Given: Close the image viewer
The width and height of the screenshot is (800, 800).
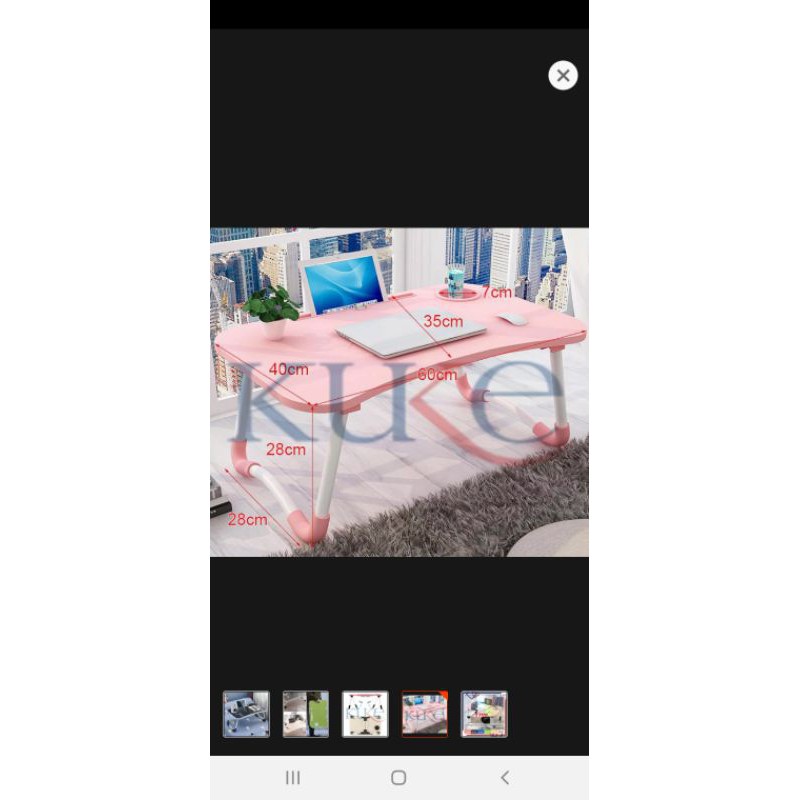Looking at the screenshot, I should tap(563, 75).
